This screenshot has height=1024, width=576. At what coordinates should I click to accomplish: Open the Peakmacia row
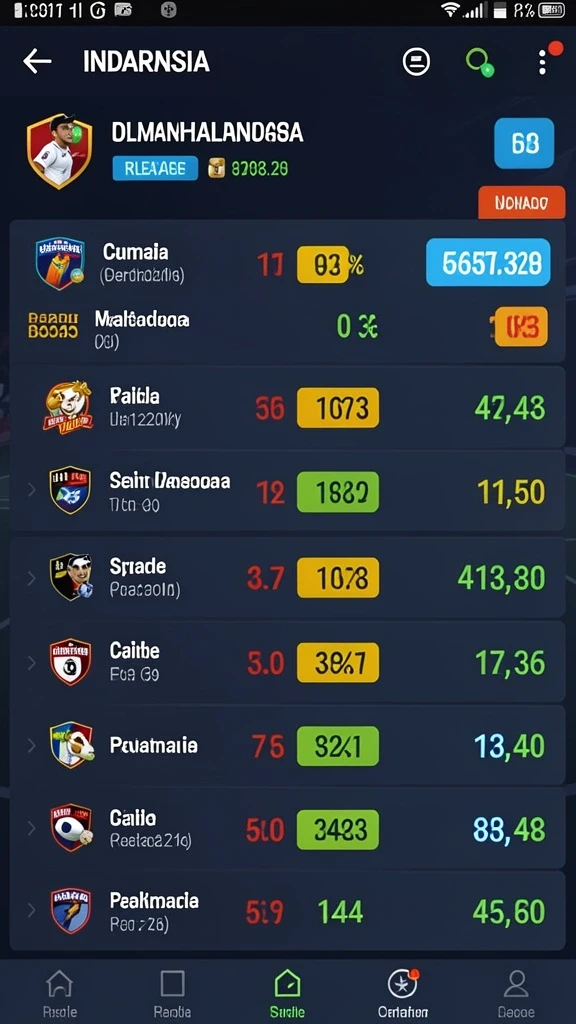(x=287, y=911)
